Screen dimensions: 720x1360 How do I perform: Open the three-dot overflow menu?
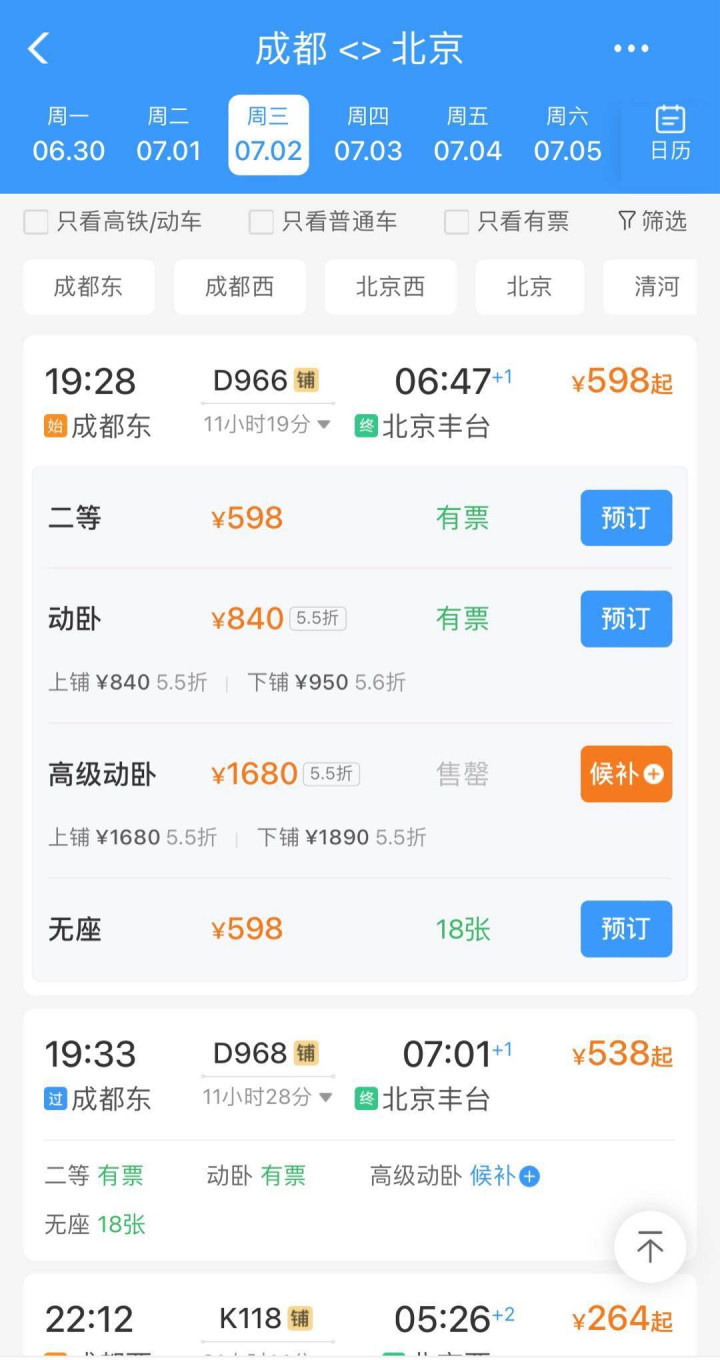point(631,48)
